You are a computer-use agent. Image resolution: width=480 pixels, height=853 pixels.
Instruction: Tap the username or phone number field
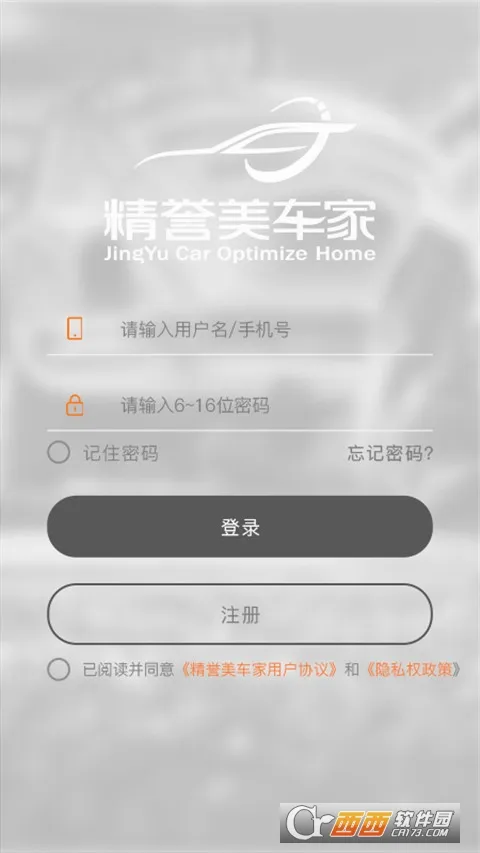239,330
